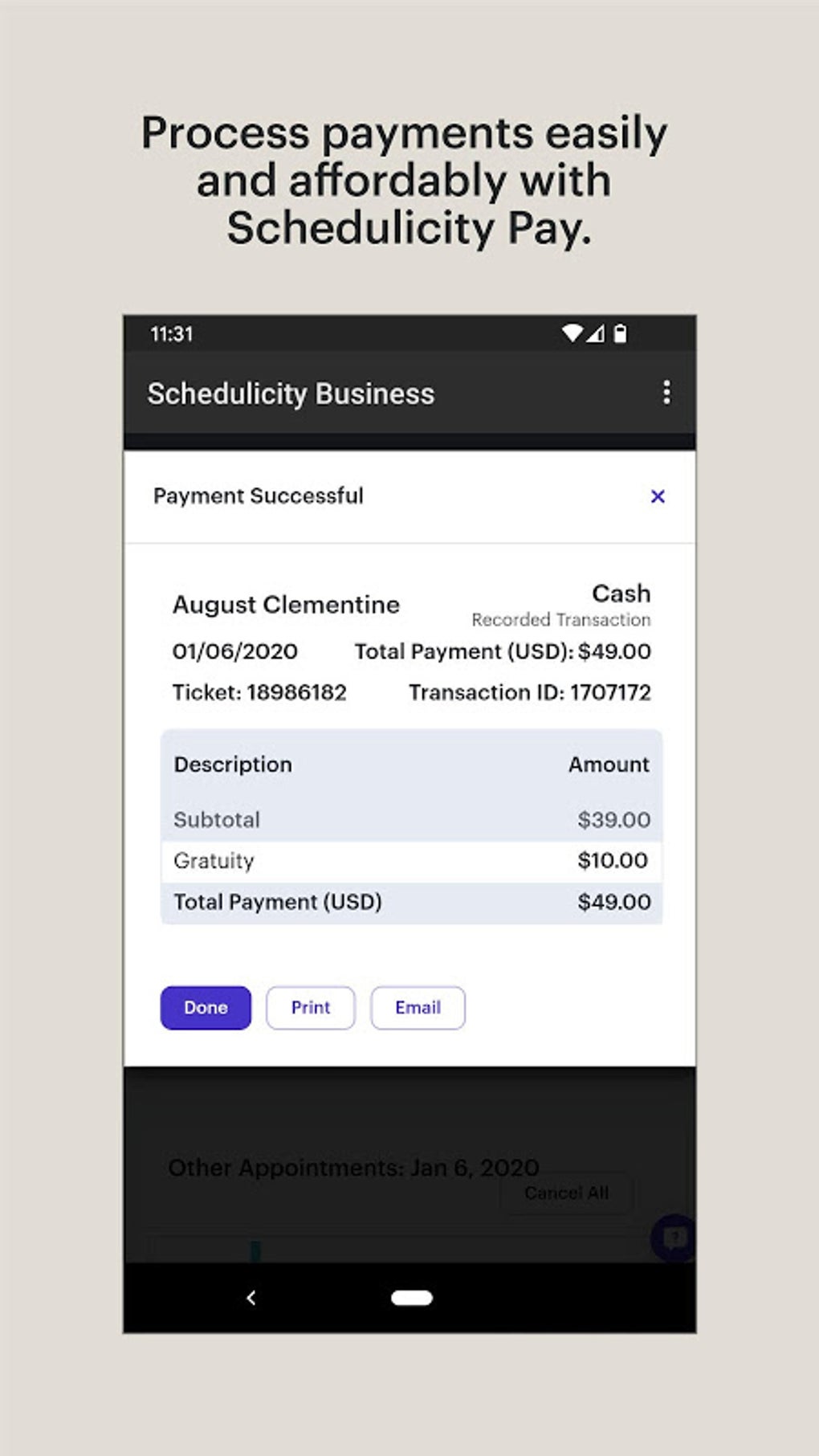Image resolution: width=819 pixels, height=1456 pixels.
Task: Click the cellular signal icon
Action: (x=597, y=334)
